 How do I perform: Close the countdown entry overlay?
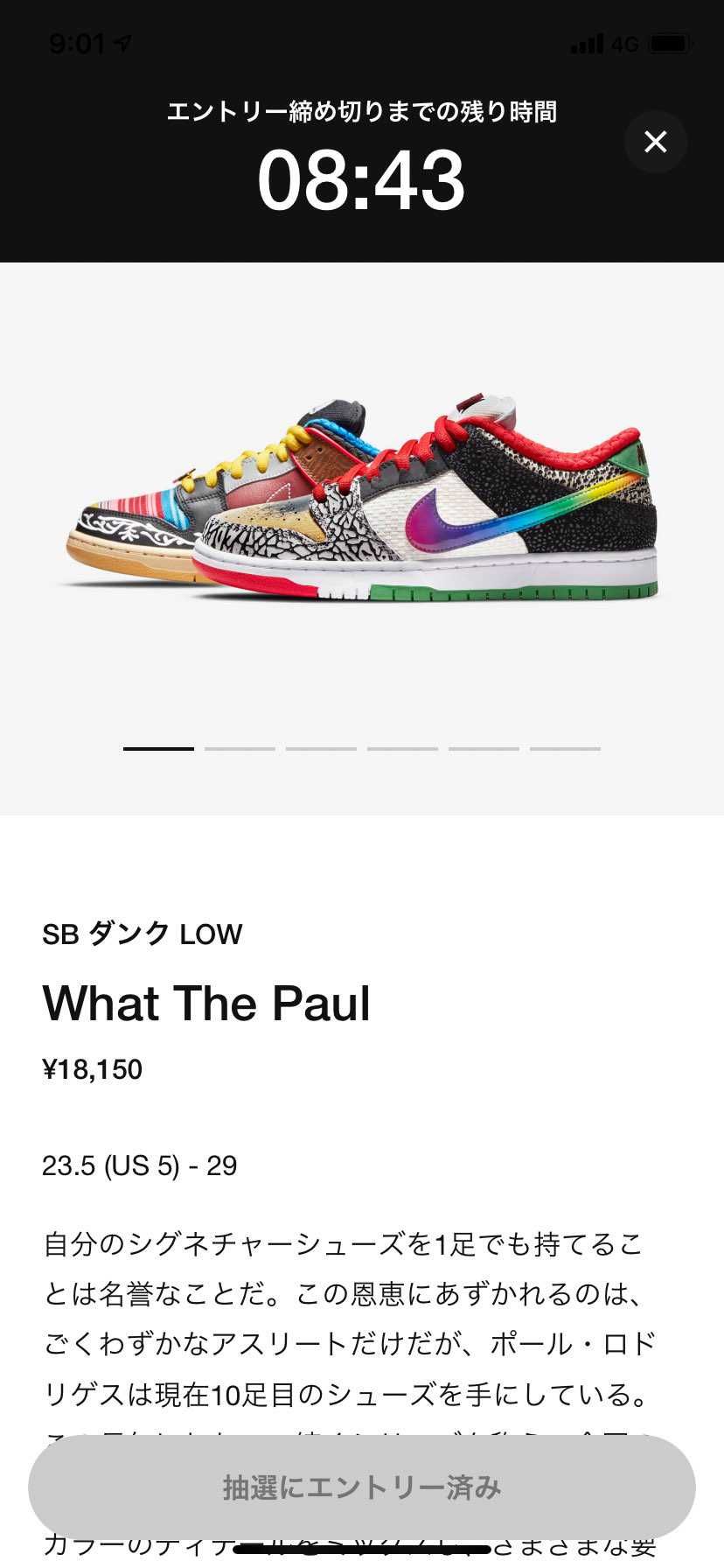(655, 142)
